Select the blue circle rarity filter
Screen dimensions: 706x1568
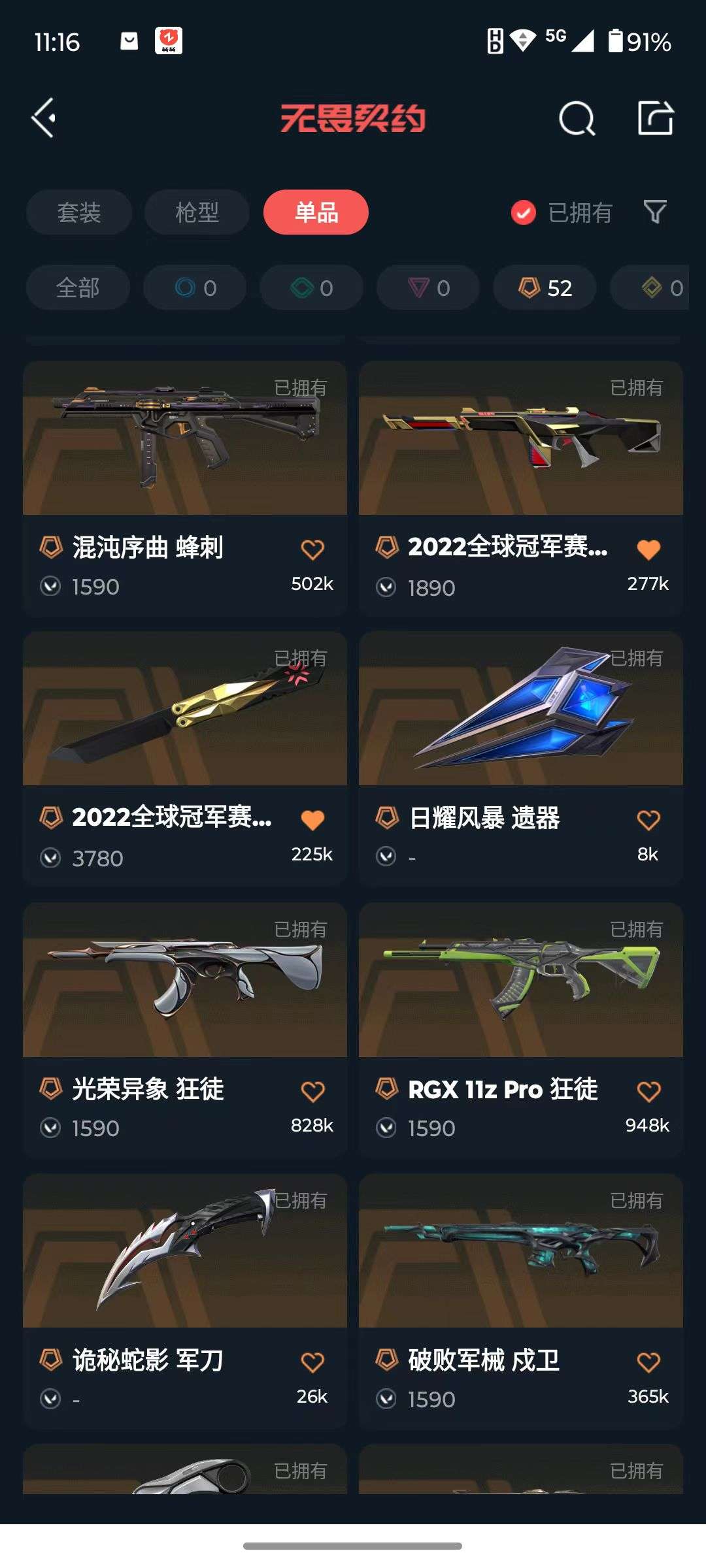(x=195, y=287)
